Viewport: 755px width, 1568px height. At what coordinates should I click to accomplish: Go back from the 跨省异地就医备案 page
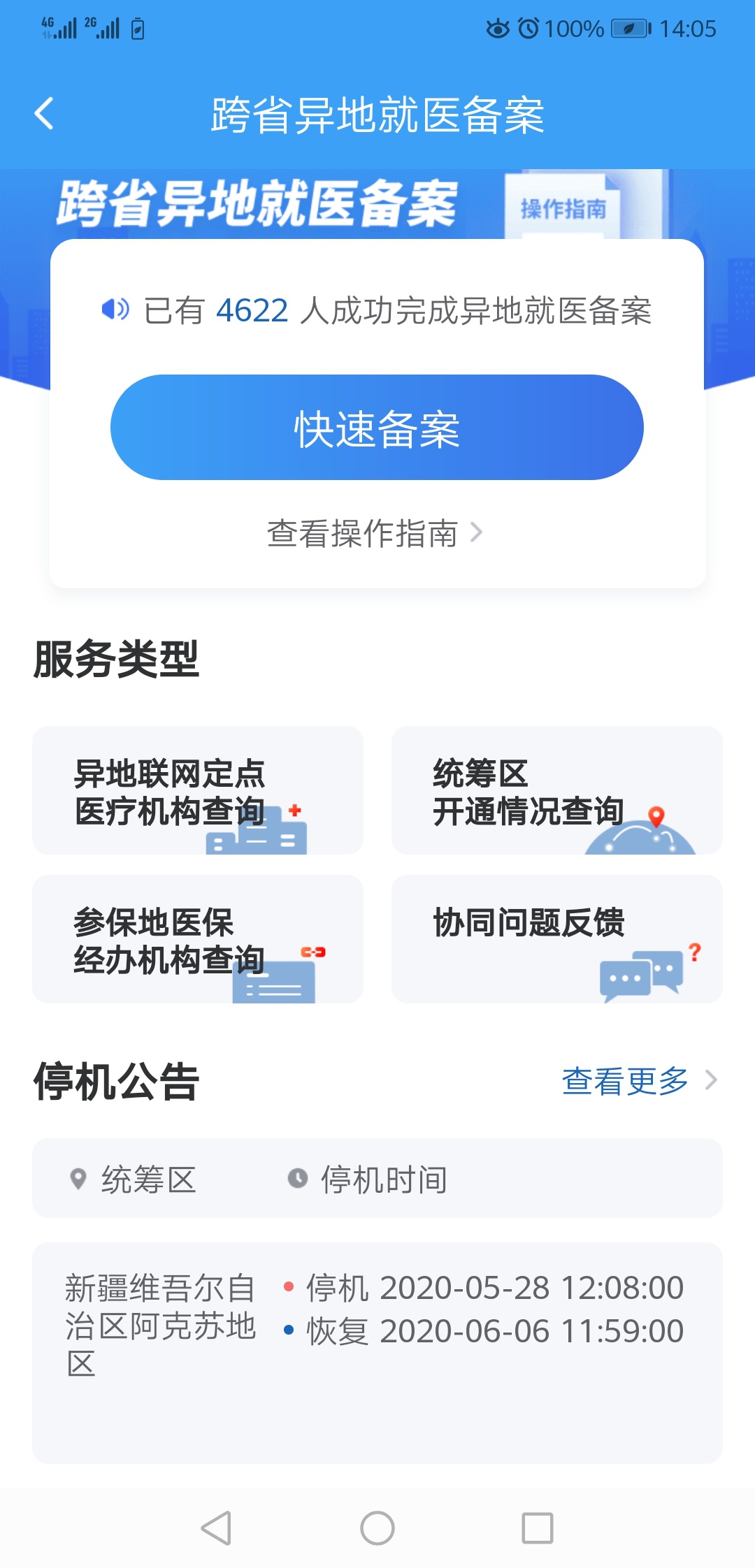click(44, 114)
